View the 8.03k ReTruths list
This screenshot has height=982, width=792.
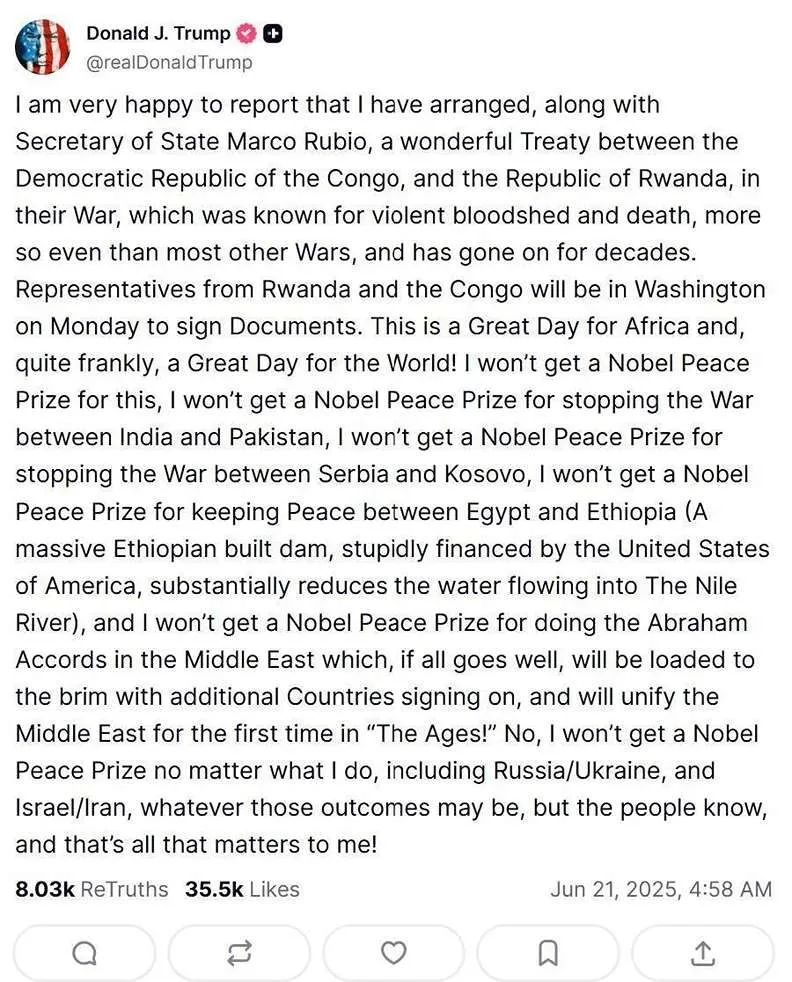(92, 889)
